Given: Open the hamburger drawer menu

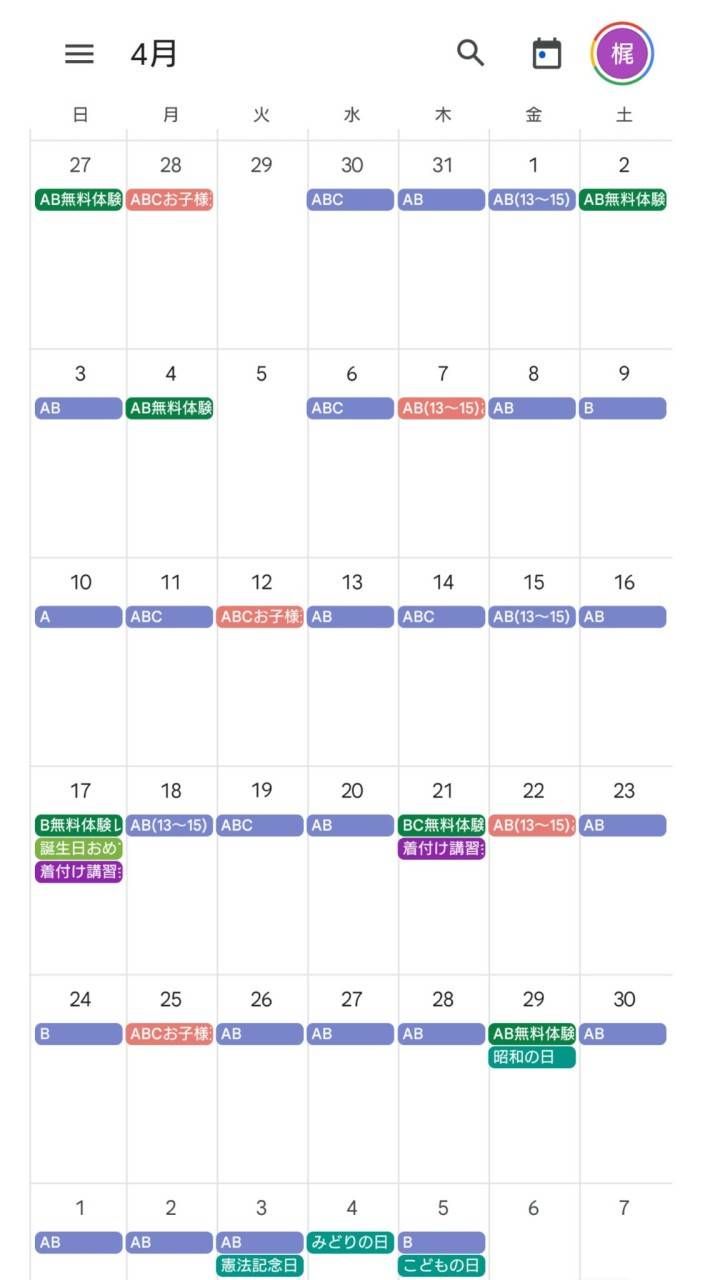Looking at the screenshot, I should coord(79,54).
